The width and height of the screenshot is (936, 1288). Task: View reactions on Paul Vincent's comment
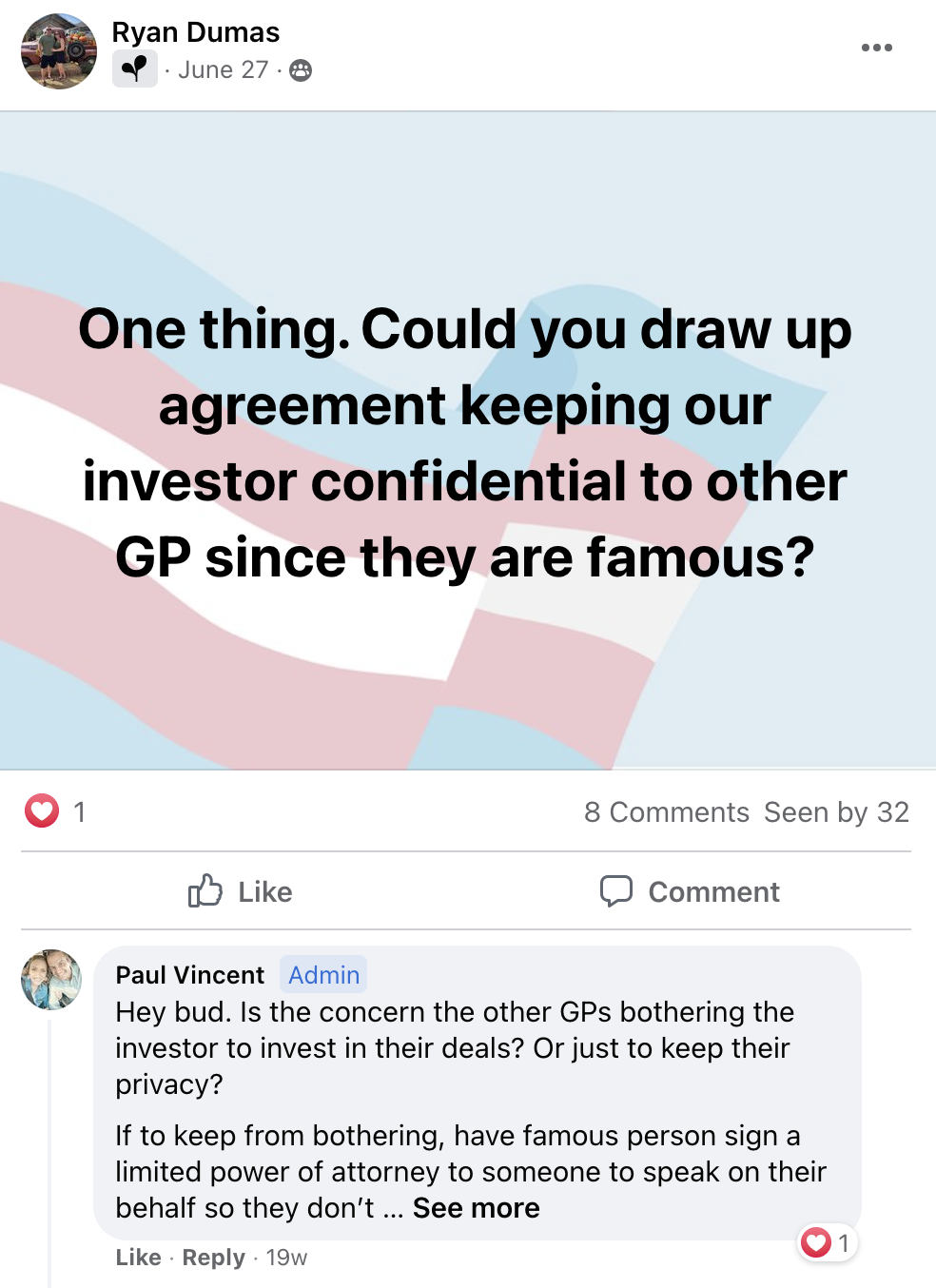[x=827, y=1242]
